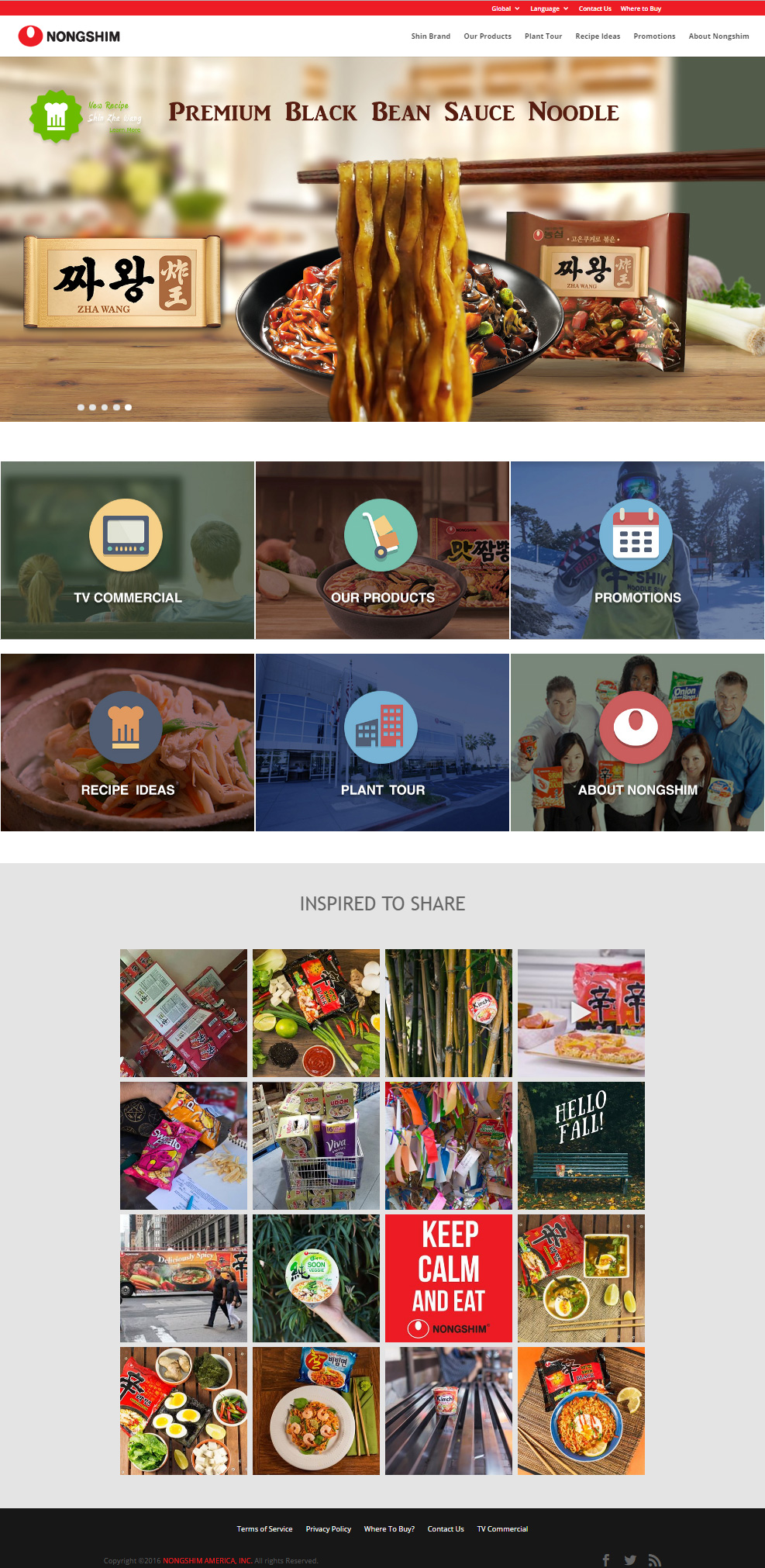Open the About Nongshim tile
Viewport: 765px width, 1568px height.
637,743
